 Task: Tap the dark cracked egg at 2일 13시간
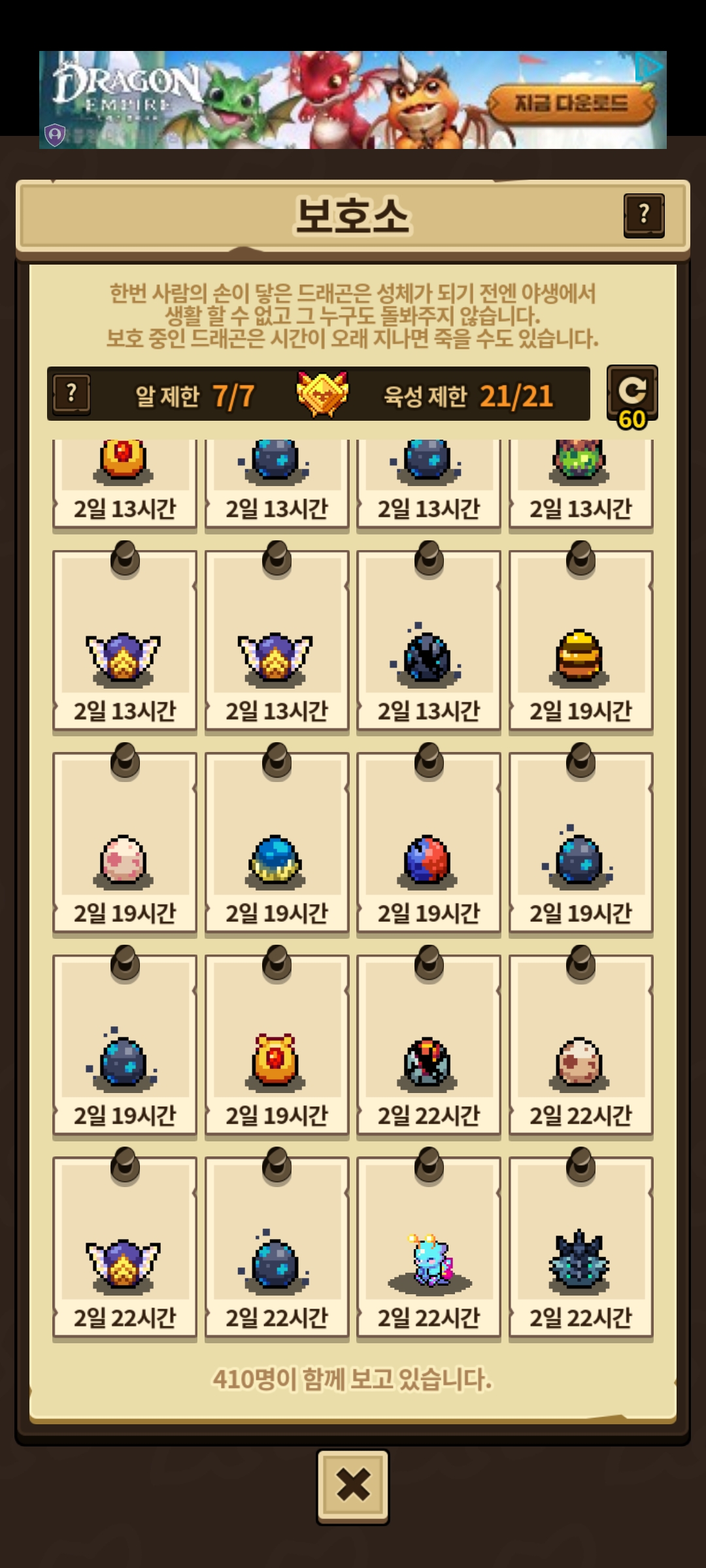point(429,642)
